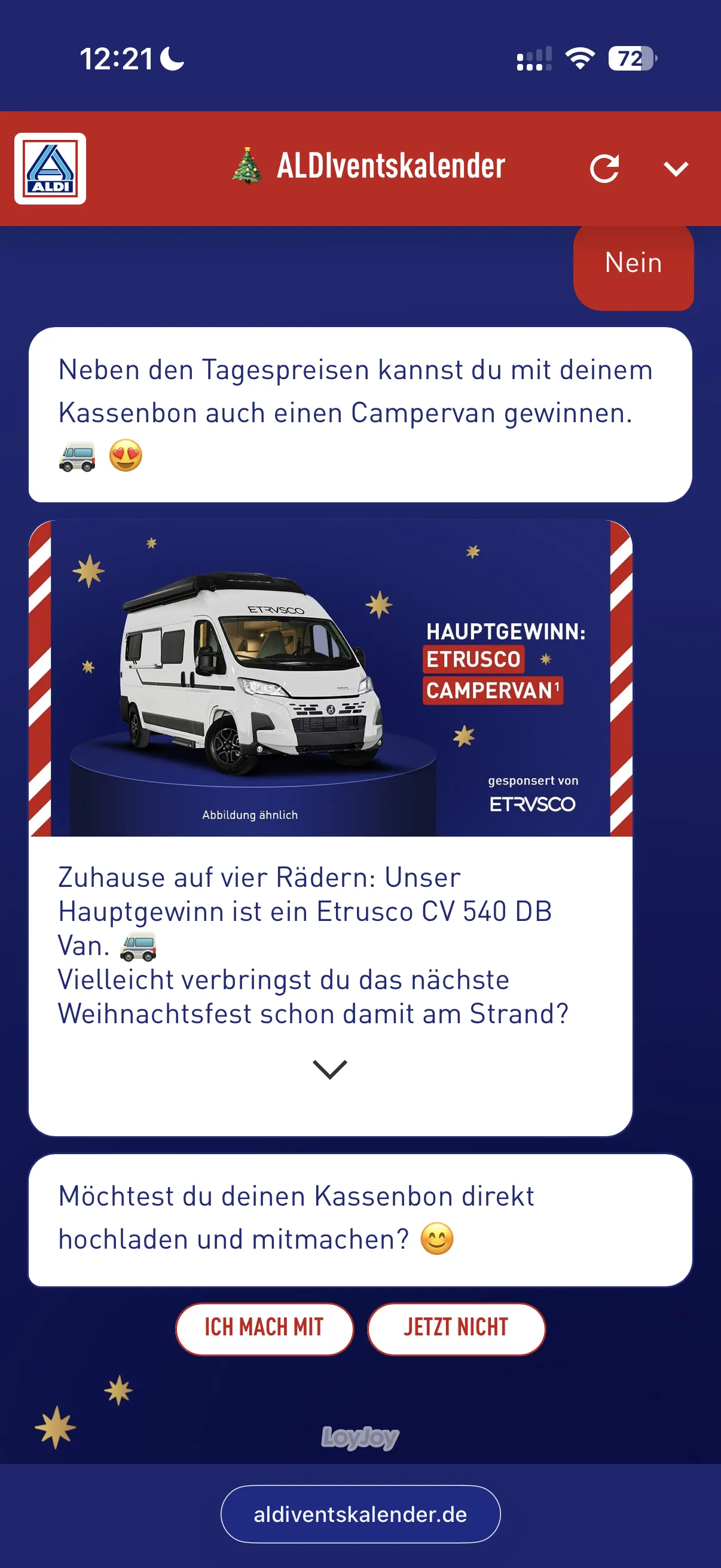Screen dimensions: 721x1568
Task: Select the Nein reply bubble
Action: click(x=633, y=263)
